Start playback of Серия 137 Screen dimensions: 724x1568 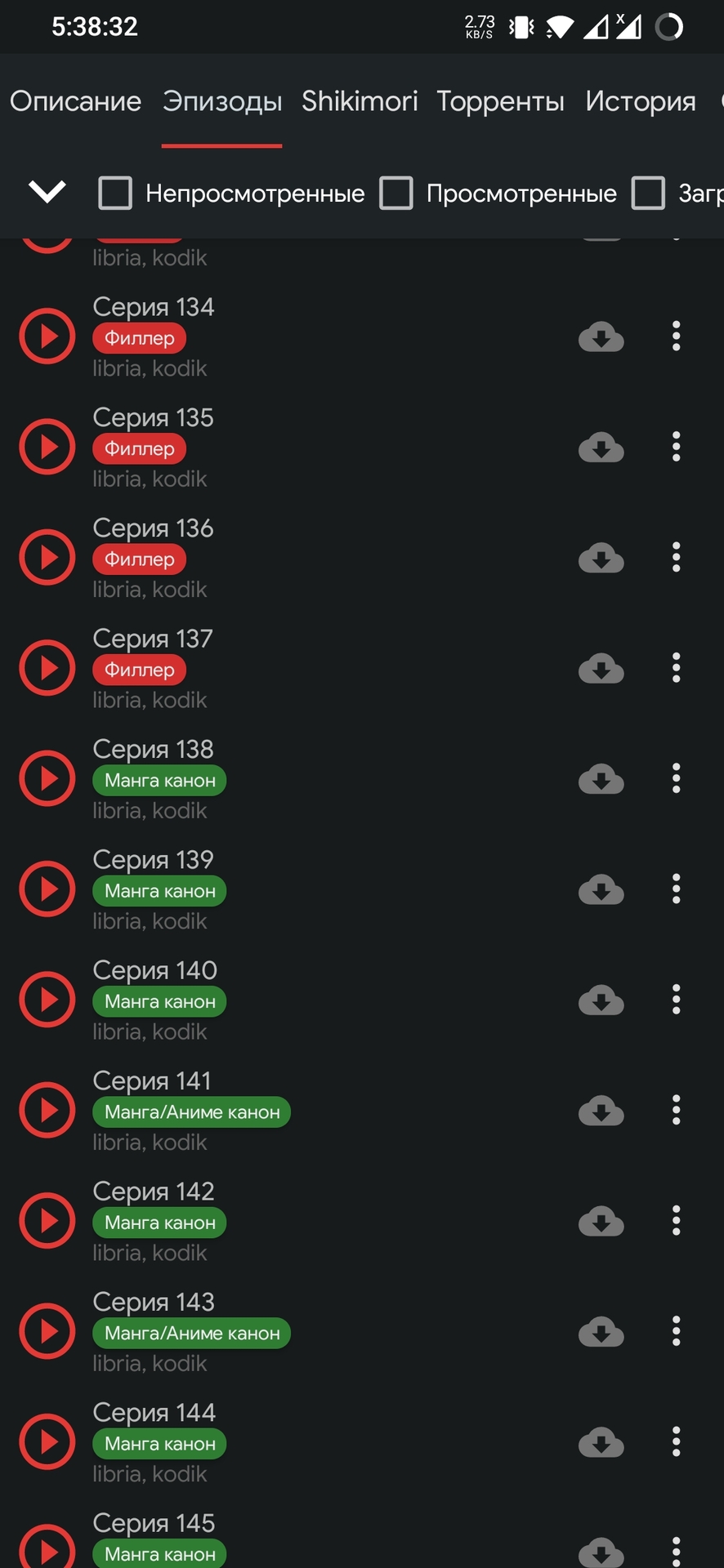click(47, 668)
